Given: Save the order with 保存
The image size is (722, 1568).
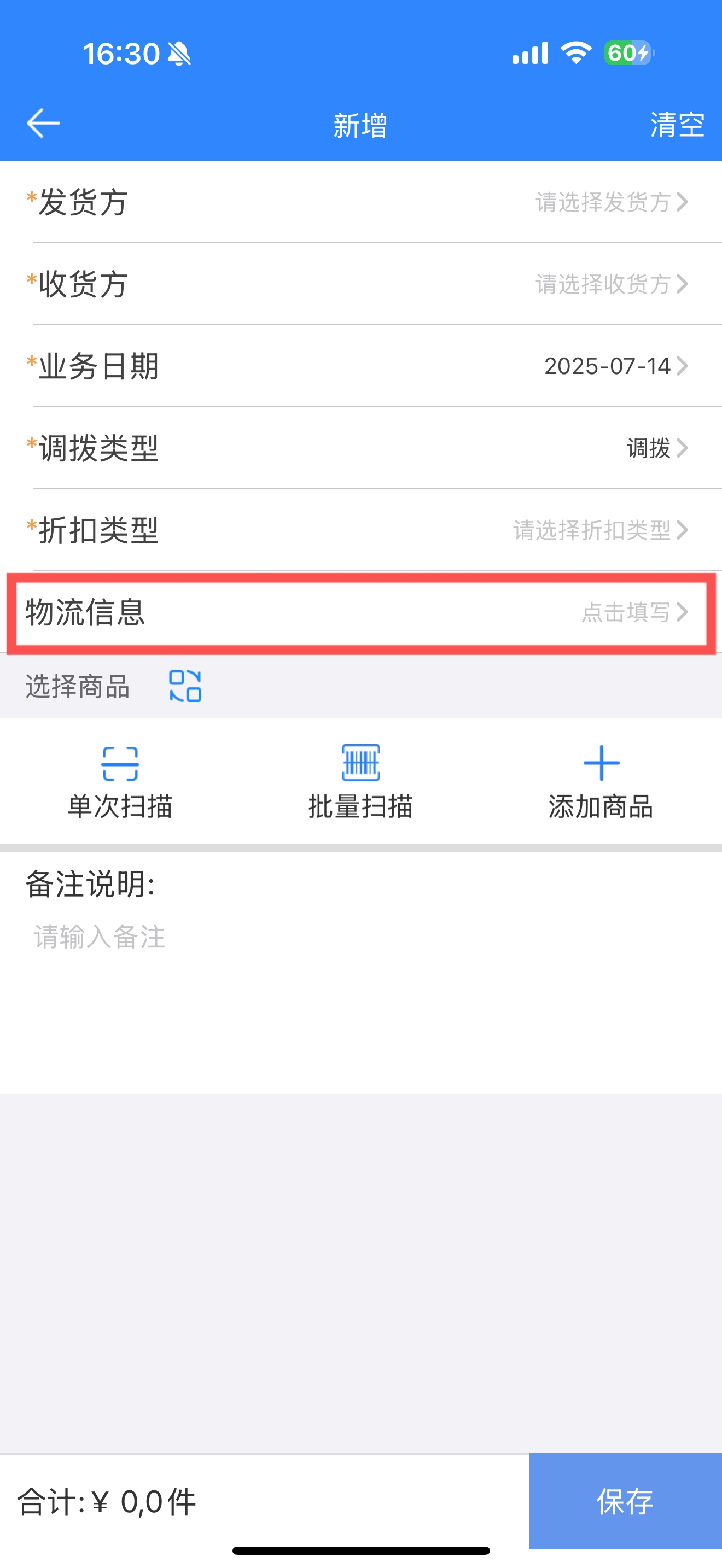Looking at the screenshot, I should point(625,1501).
